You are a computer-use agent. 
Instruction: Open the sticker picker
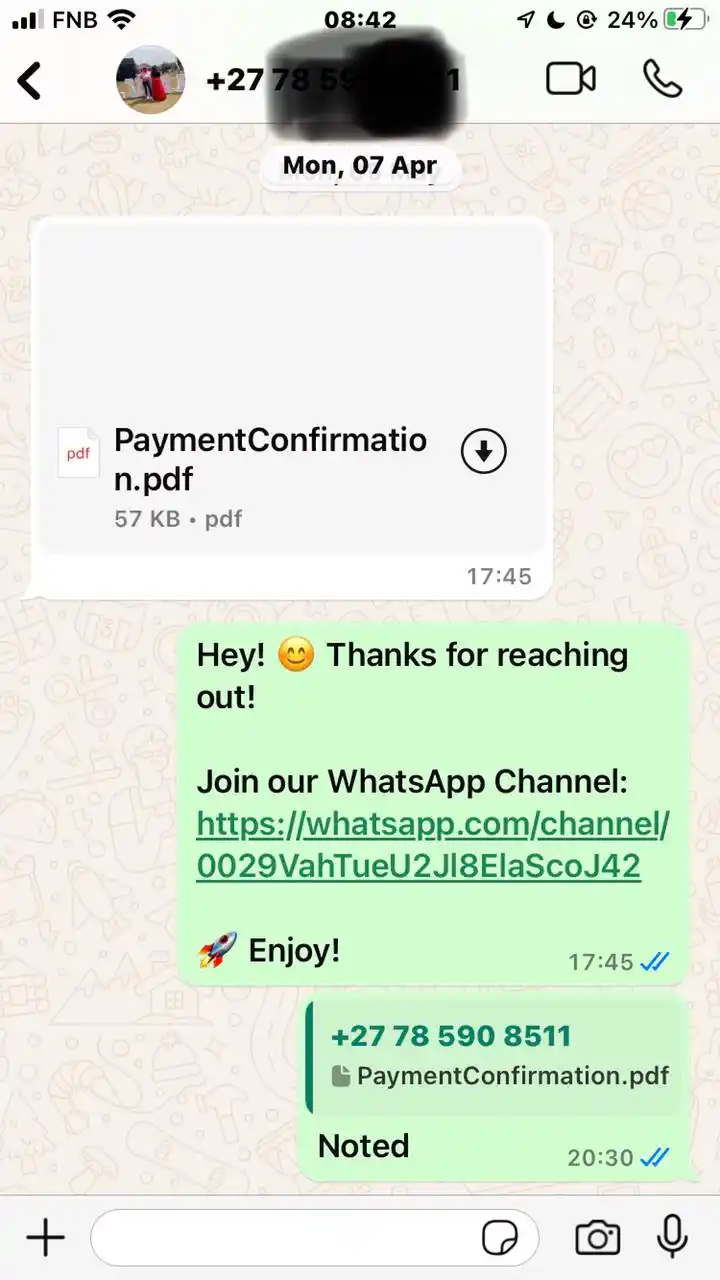tap(500, 1239)
